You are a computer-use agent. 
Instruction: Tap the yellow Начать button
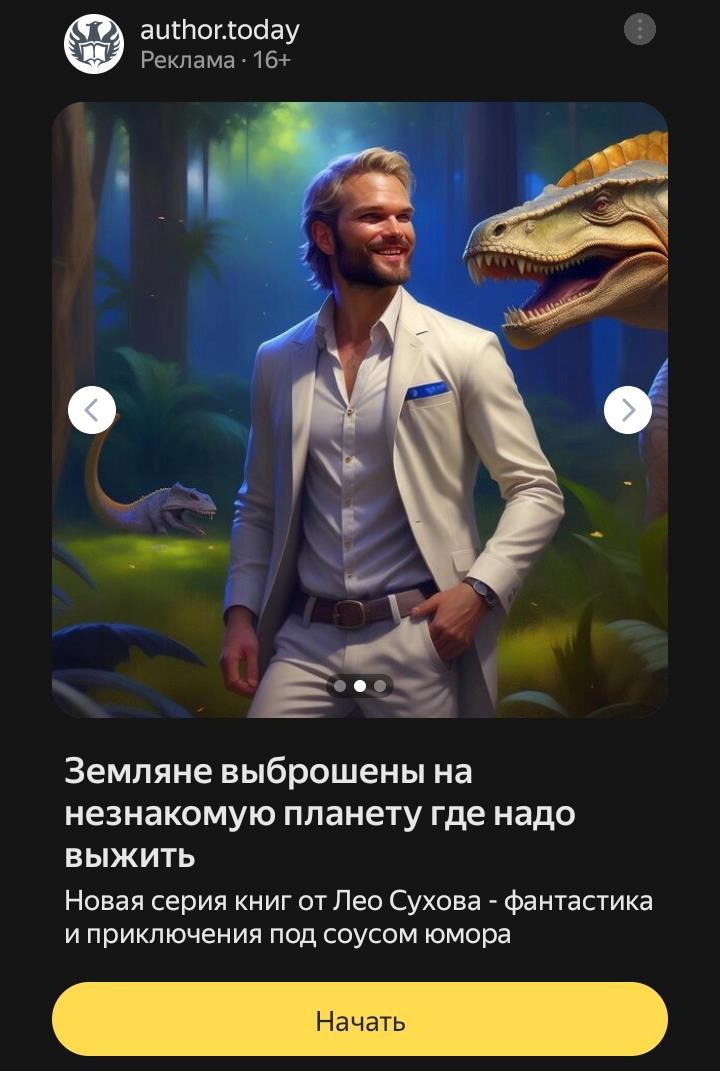(x=360, y=1019)
